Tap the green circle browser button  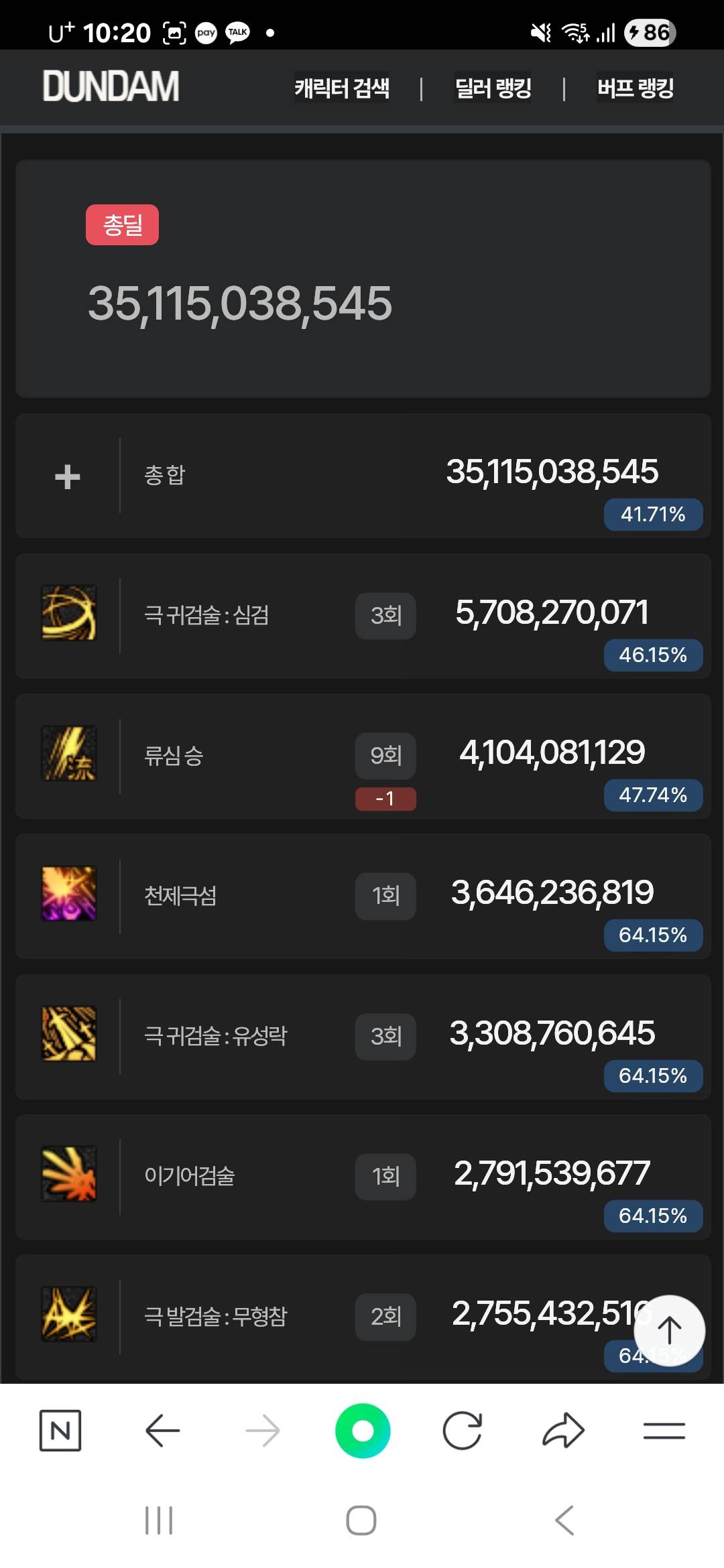coord(363,1431)
